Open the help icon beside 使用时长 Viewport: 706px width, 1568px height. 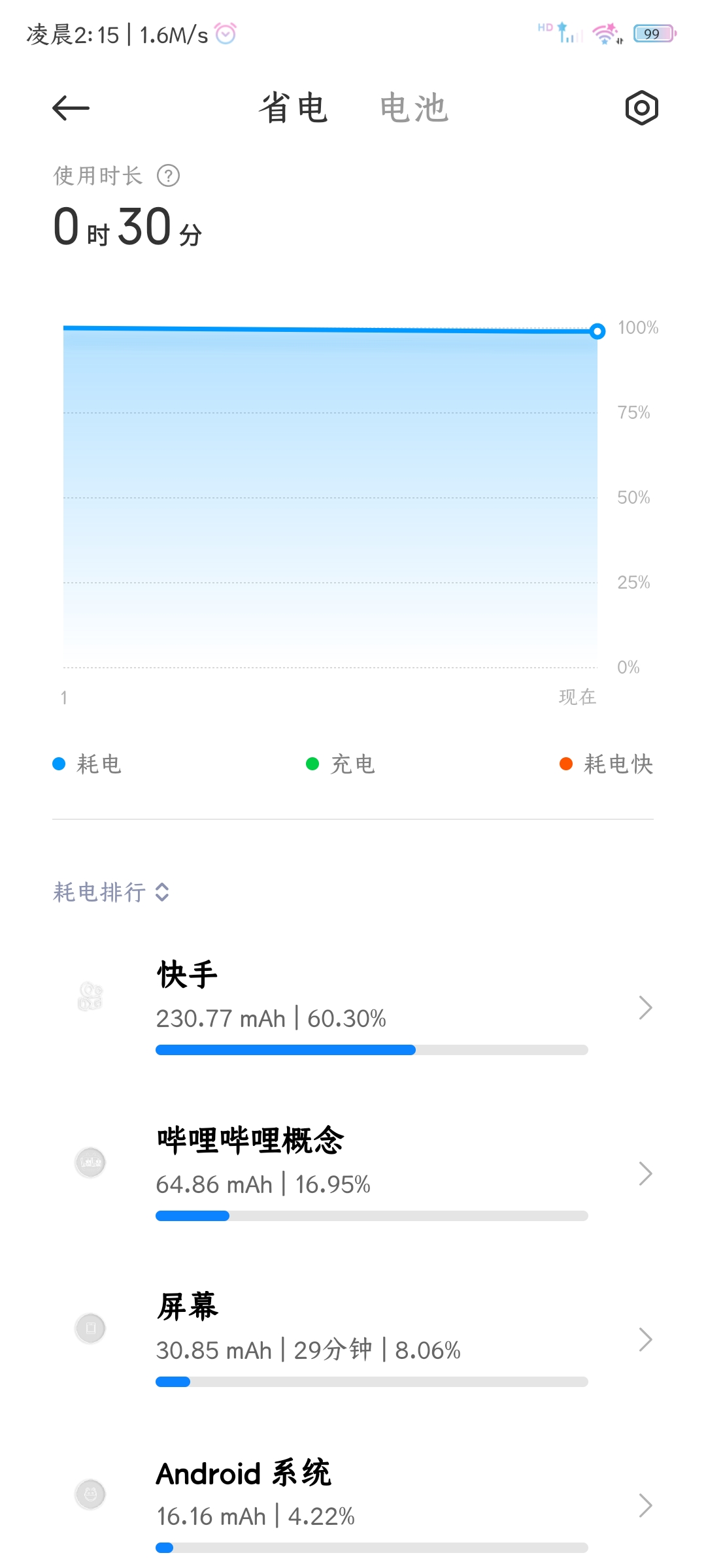pos(169,176)
